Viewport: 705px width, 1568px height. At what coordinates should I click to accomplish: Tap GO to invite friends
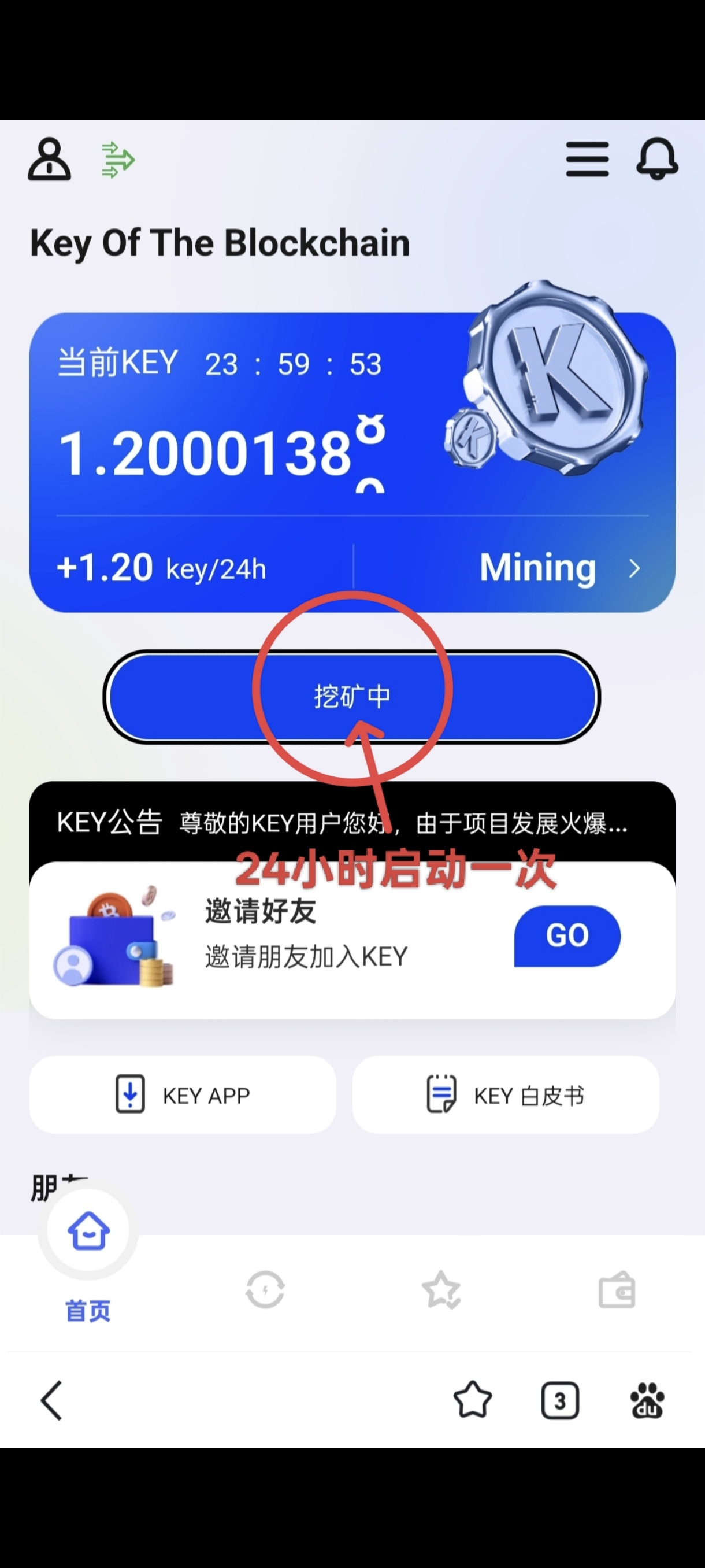point(567,935)
